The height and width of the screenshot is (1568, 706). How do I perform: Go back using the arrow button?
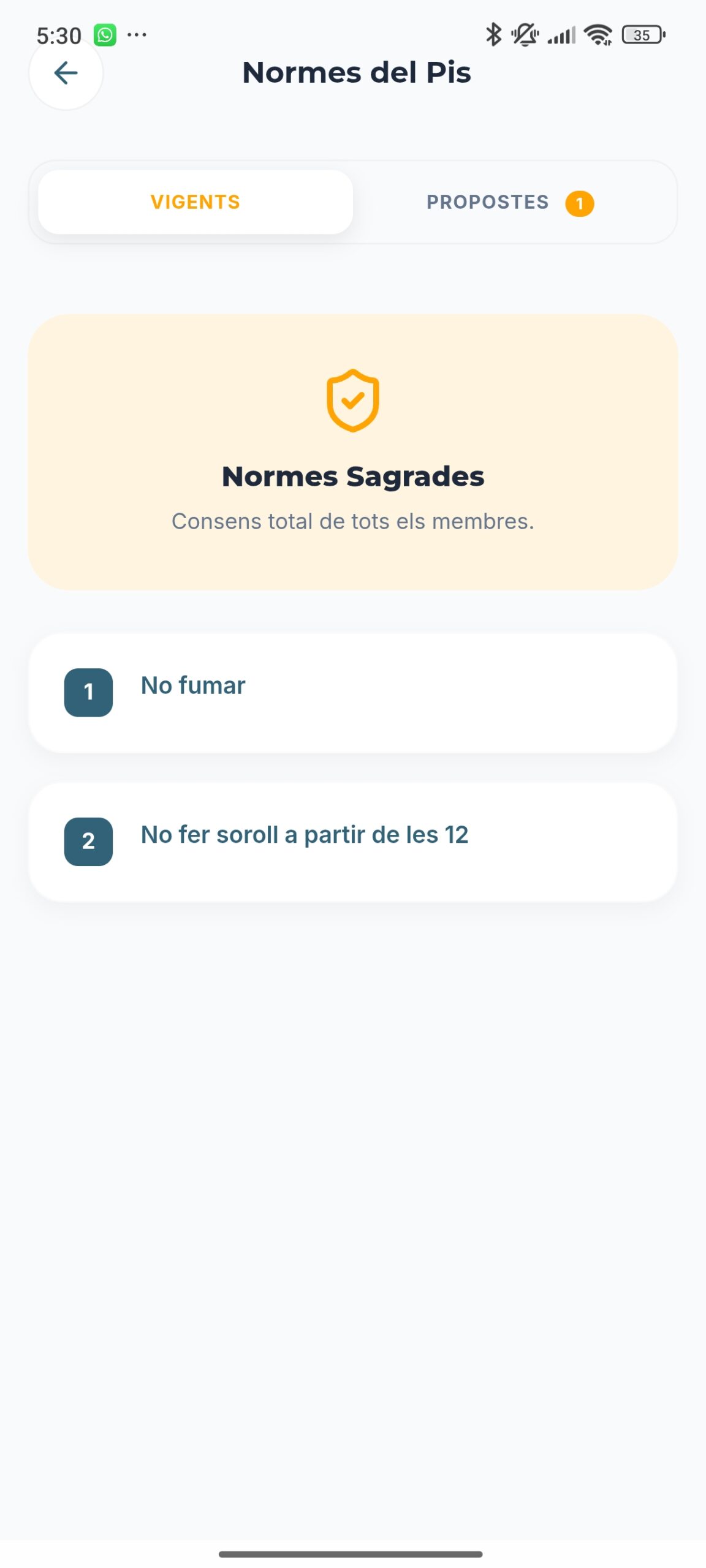coord(66,73)
